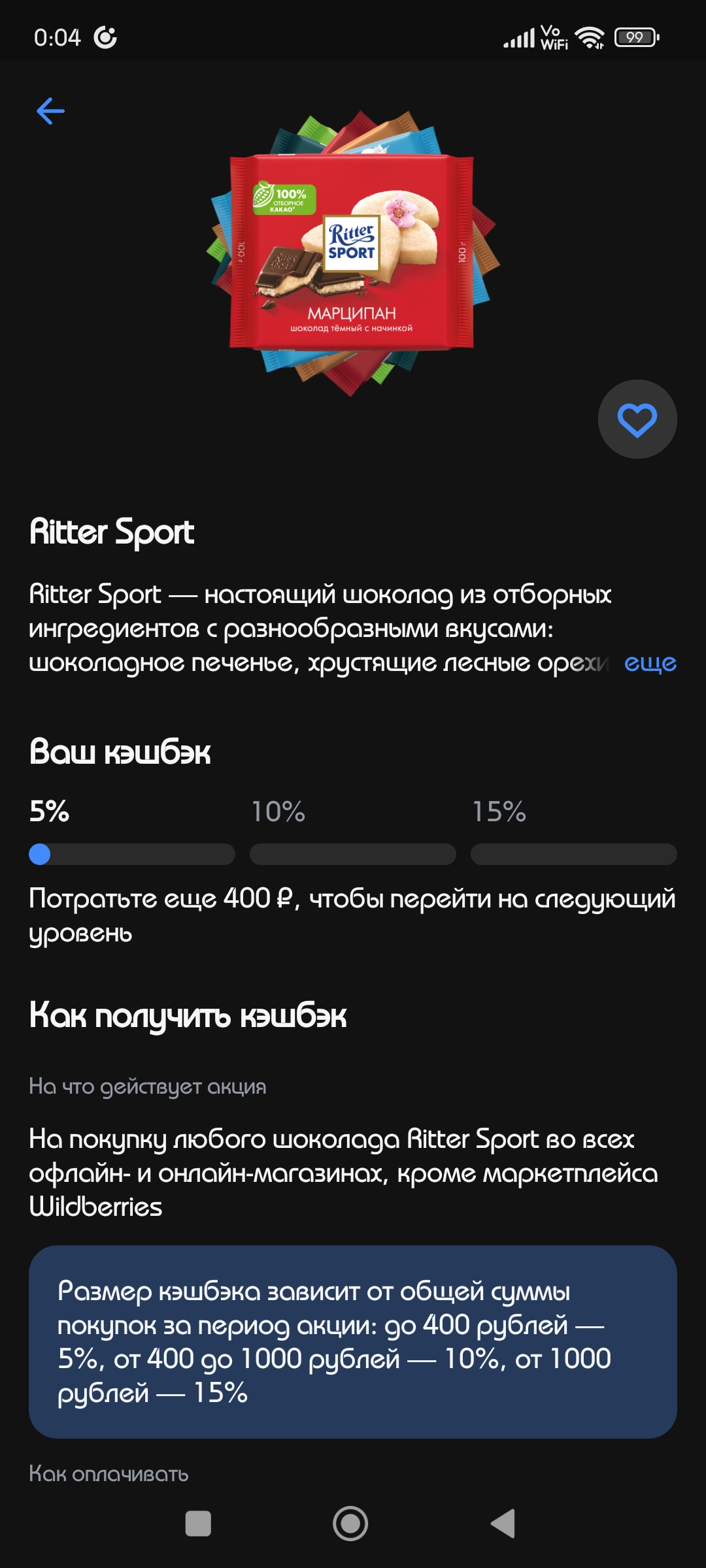Expand description with the «еще» link
The image size is (706, 1568).
650,663
